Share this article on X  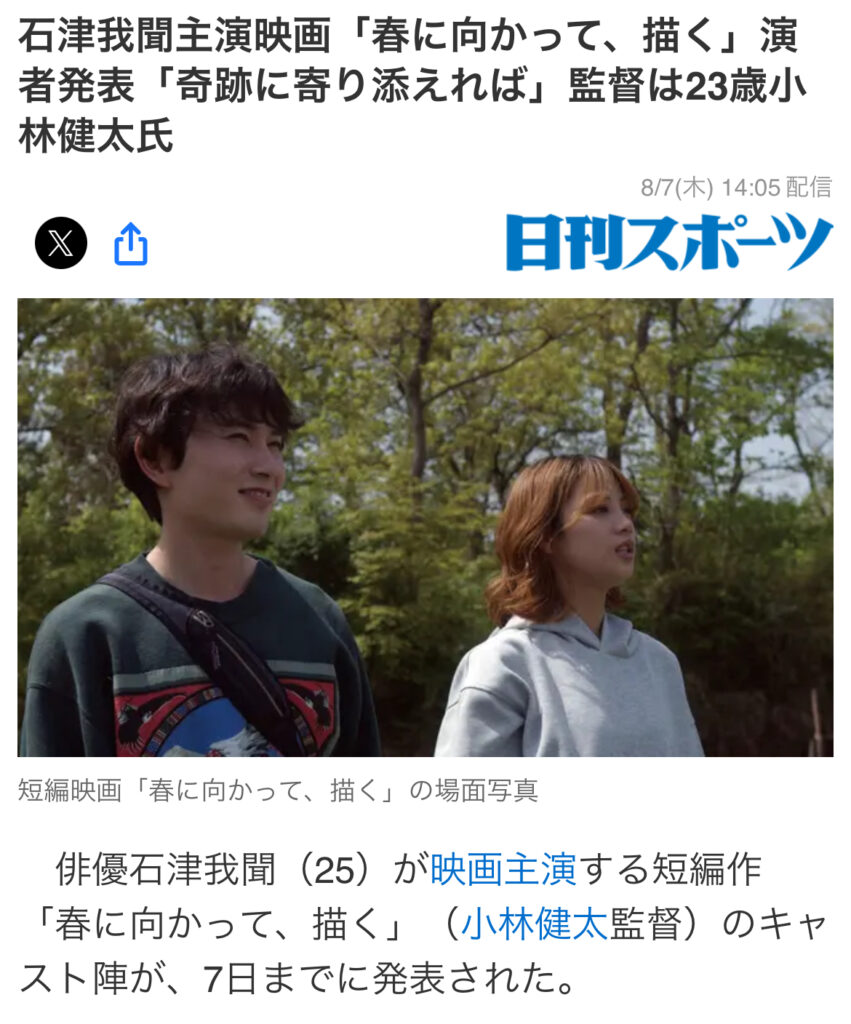[61, 243]
